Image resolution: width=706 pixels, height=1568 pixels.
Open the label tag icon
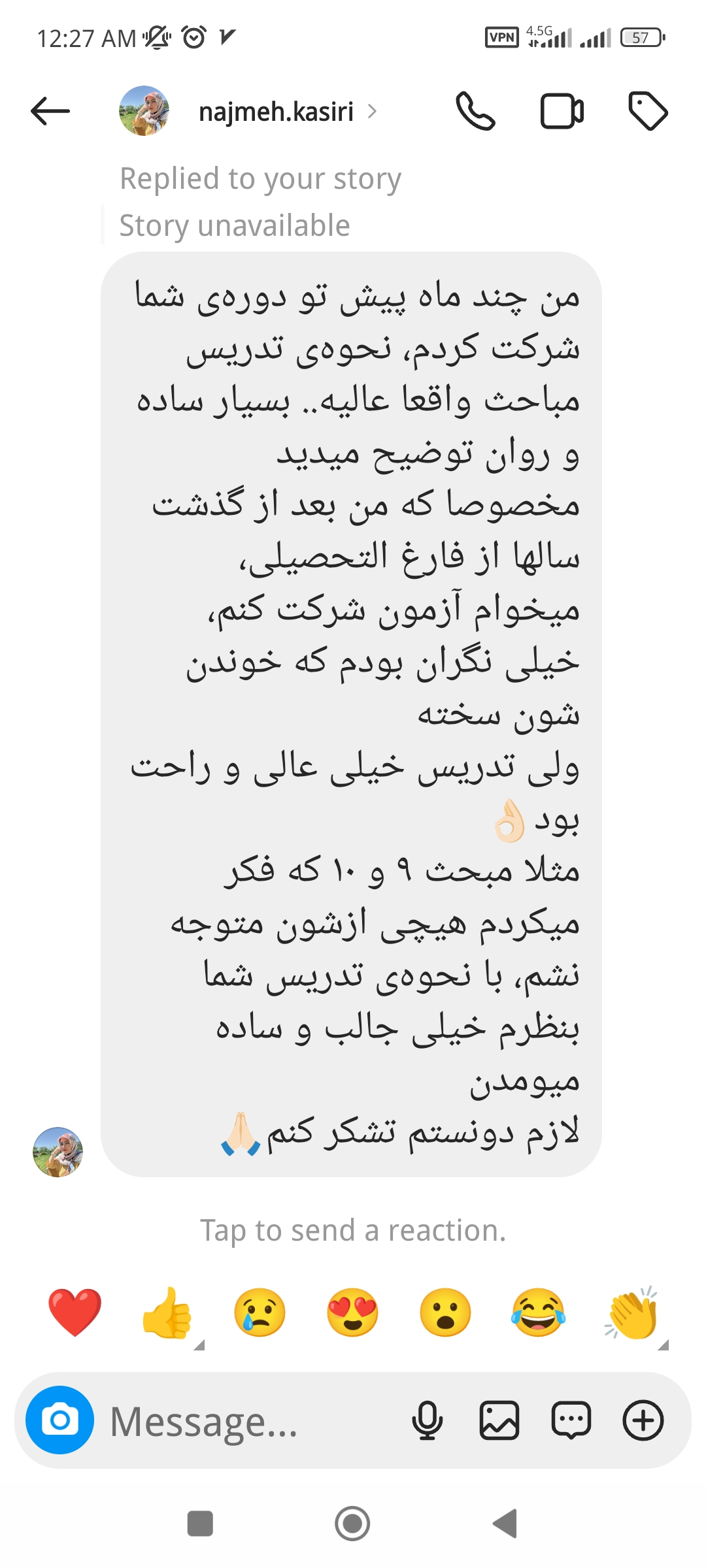(x=647, y=111)
